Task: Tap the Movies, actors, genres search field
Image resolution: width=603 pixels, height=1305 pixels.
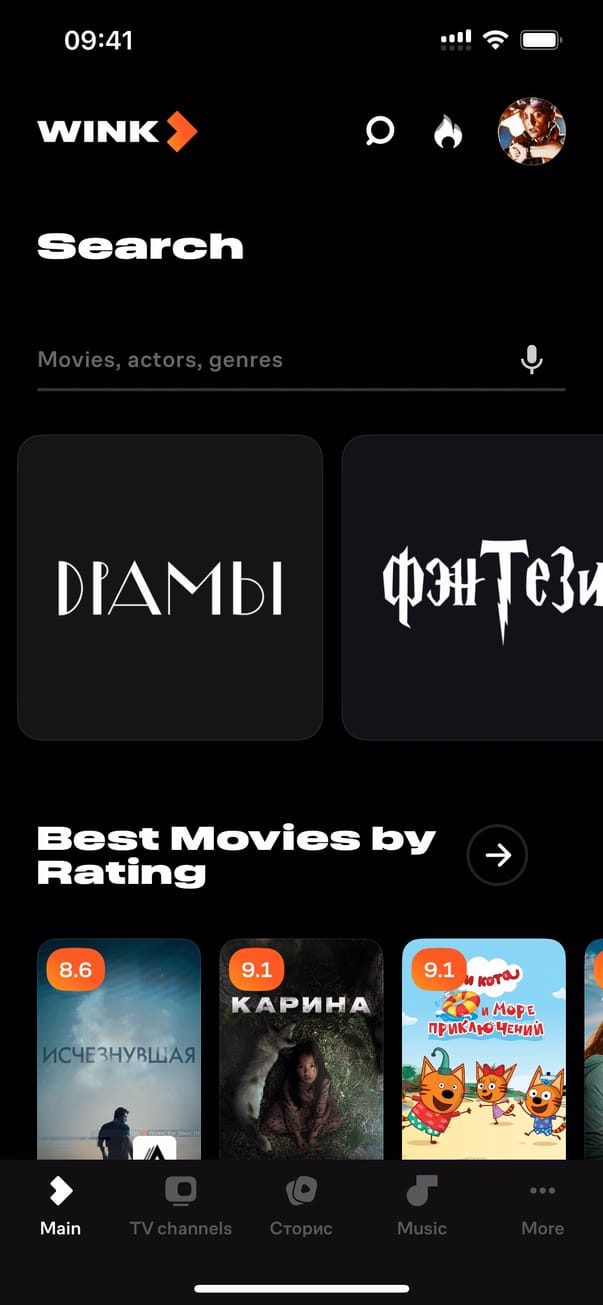Action: (270, 360)
